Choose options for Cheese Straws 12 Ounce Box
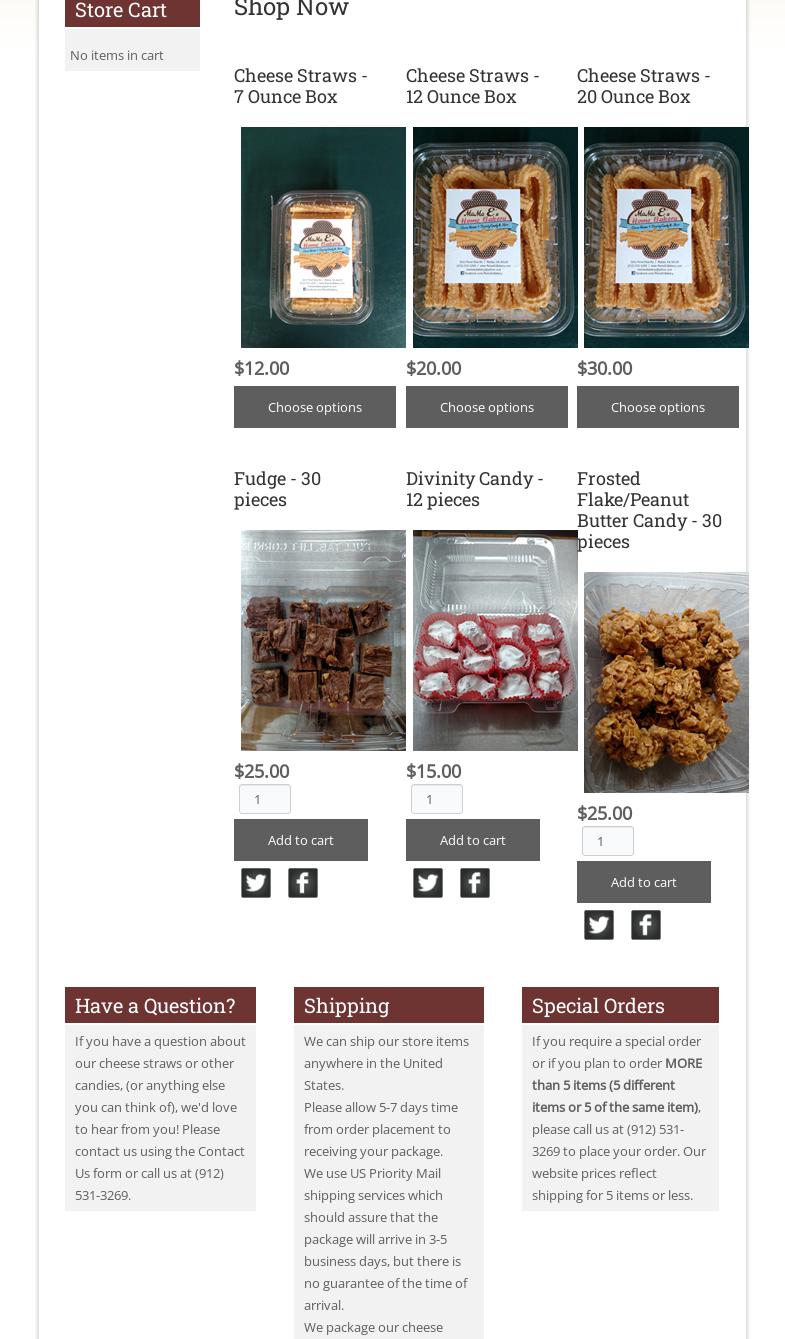This screenshot has height=1339, width=785. coord(486,407)
